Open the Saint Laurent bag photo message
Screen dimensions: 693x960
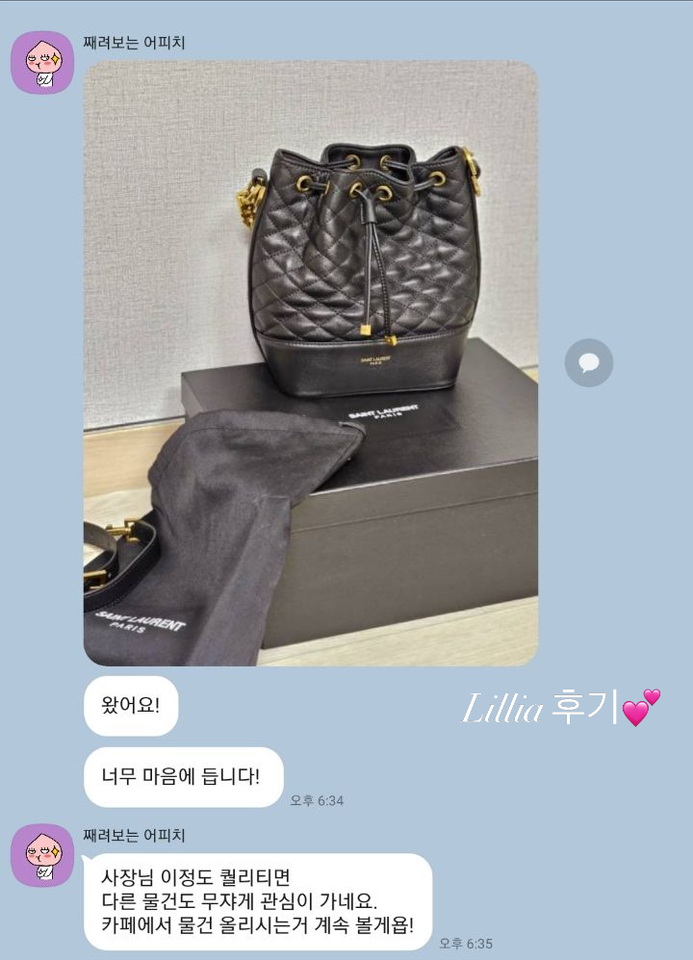click(x=310, y=363)
